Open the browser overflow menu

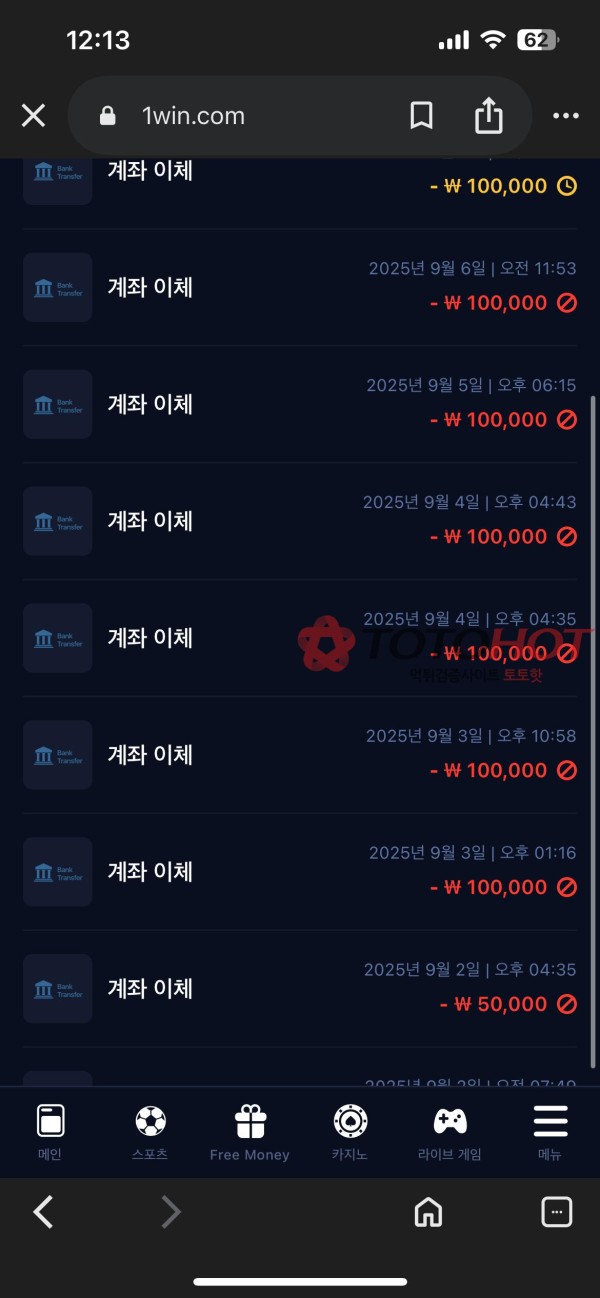tap(565, 116)
